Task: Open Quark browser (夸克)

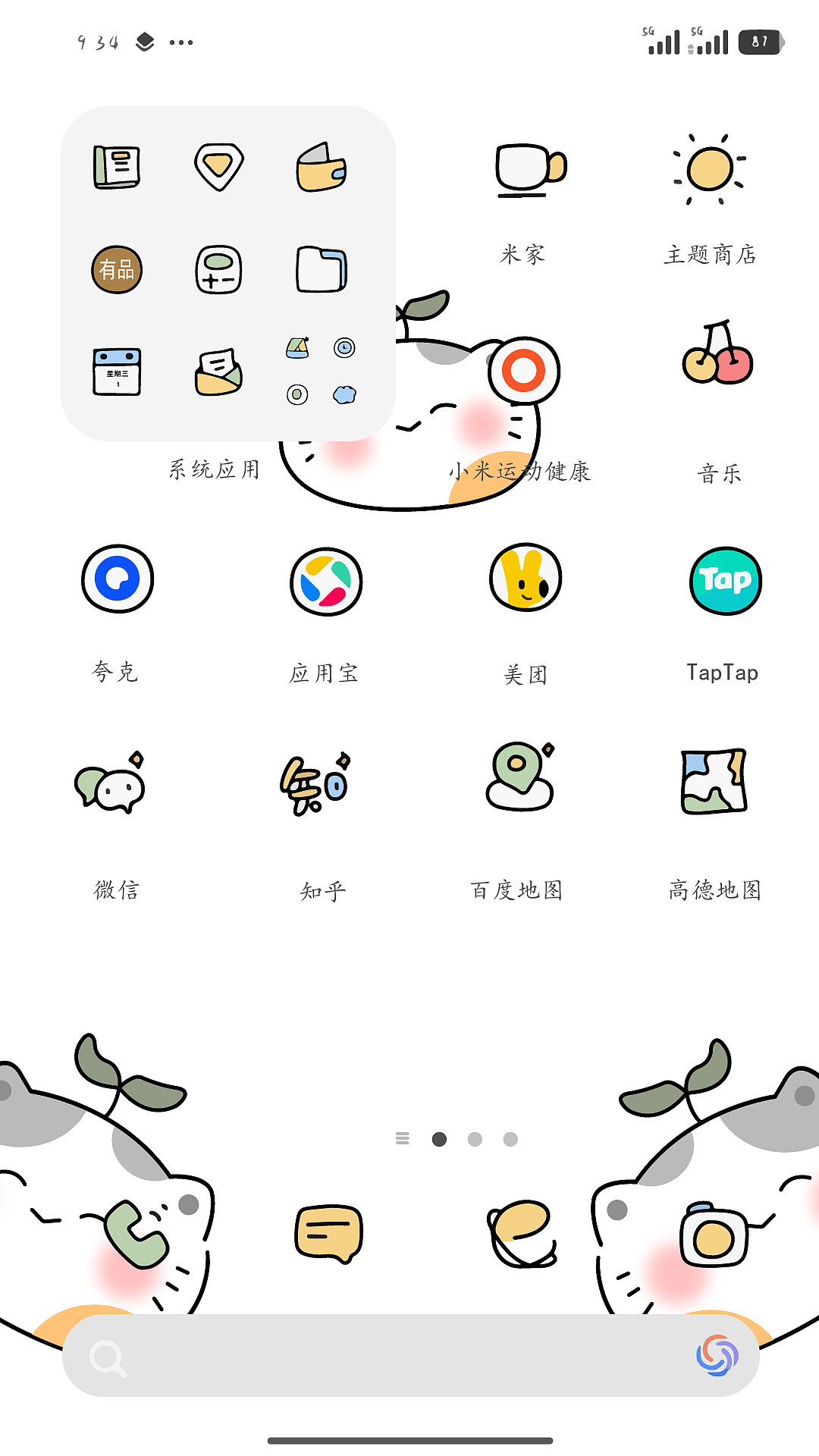Action: tap(118, 579)
